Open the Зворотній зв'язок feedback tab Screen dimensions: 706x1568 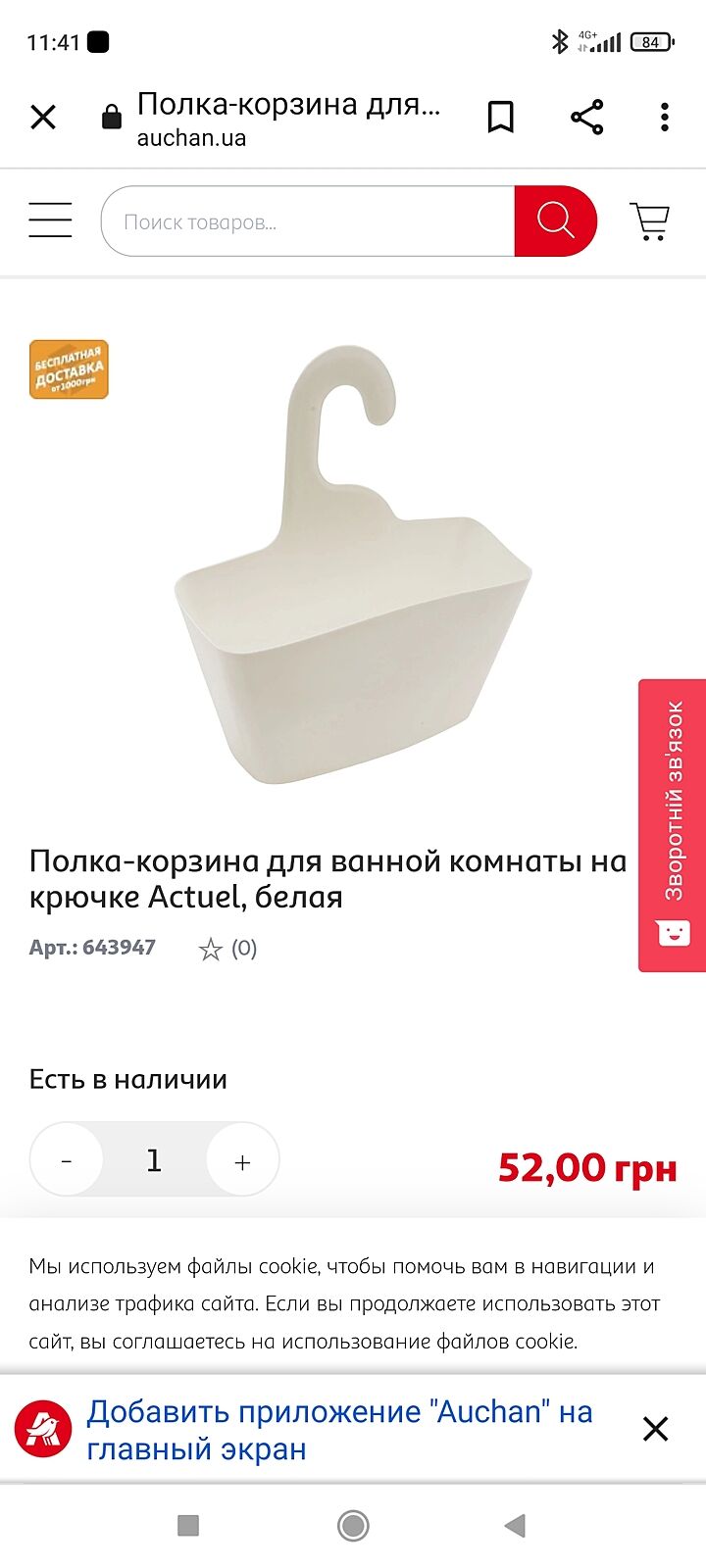click(673, 825)
